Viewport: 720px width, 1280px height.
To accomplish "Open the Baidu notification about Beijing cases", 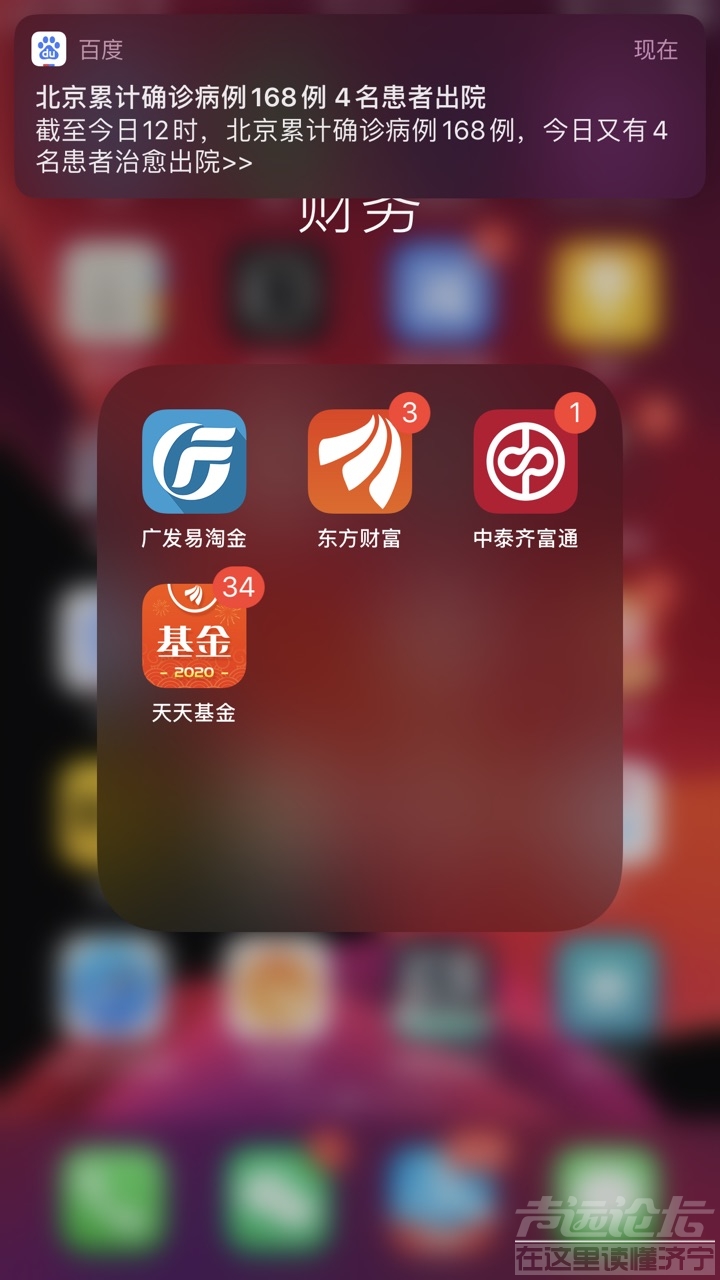I will pyautogui.click(x=360, y=105).
